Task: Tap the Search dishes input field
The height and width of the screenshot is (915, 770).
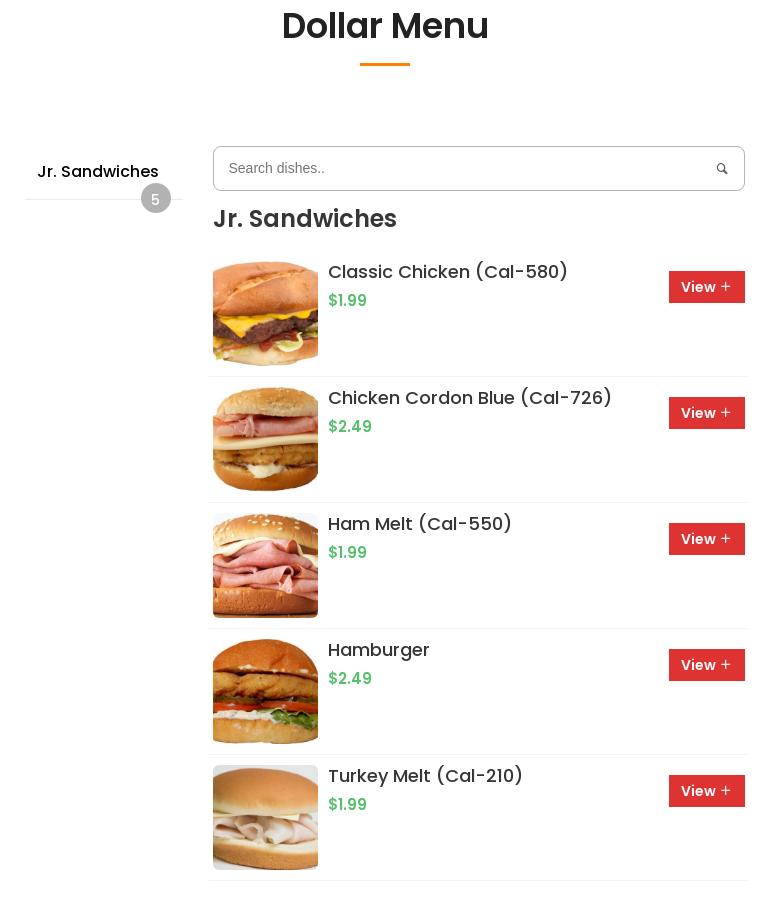Action: pyautogui.click(x=460, y=168)
